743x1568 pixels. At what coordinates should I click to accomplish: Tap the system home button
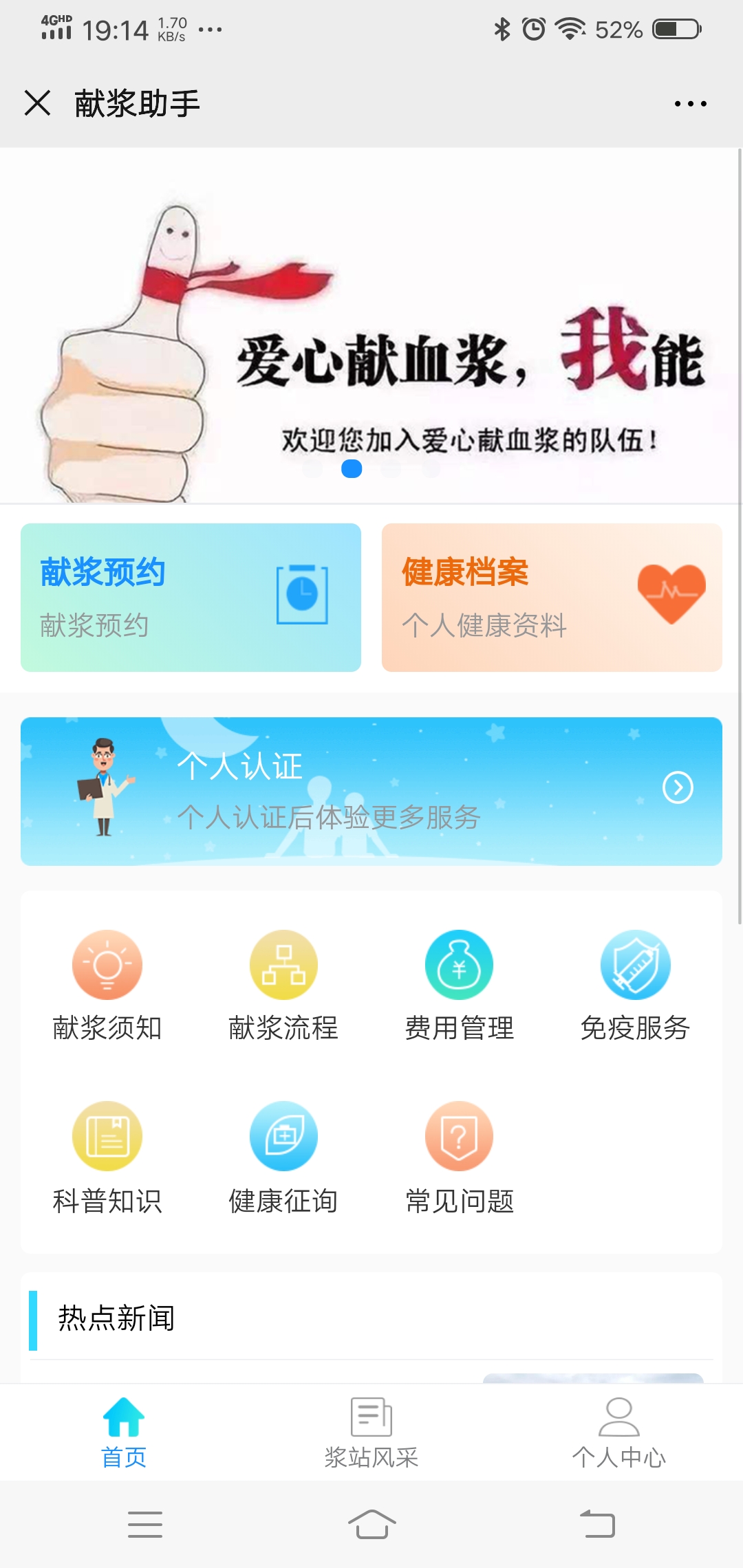point(371,1524)
